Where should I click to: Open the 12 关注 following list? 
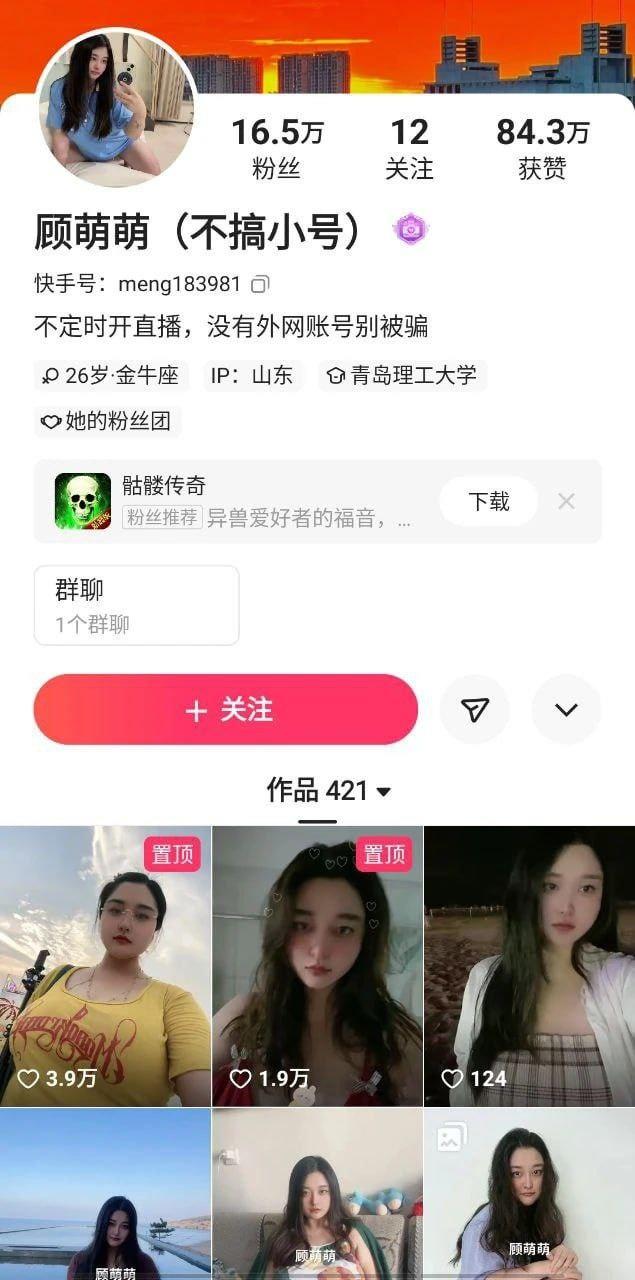point(409,148)
